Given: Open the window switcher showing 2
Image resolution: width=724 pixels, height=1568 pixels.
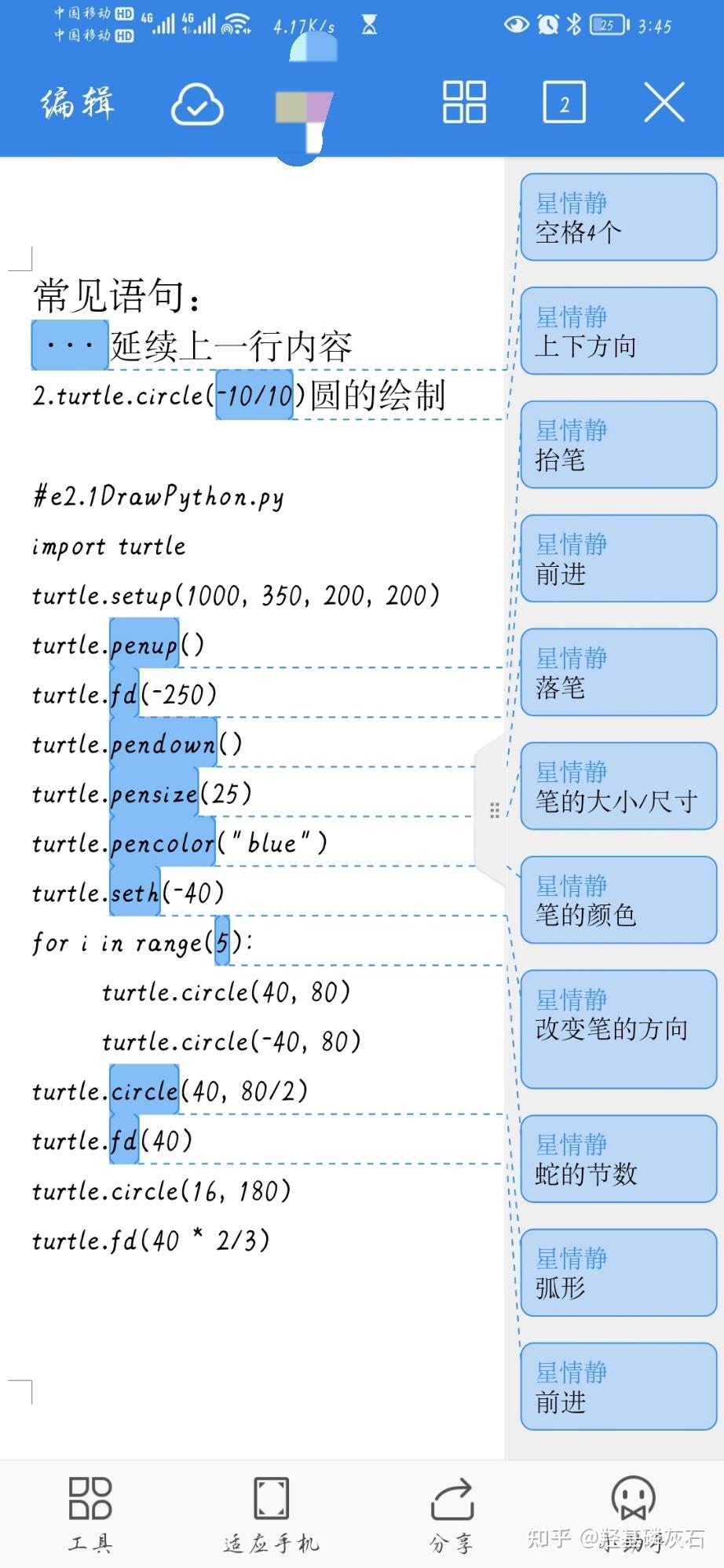Looking at the screenshot, I should tap(564, 103).
